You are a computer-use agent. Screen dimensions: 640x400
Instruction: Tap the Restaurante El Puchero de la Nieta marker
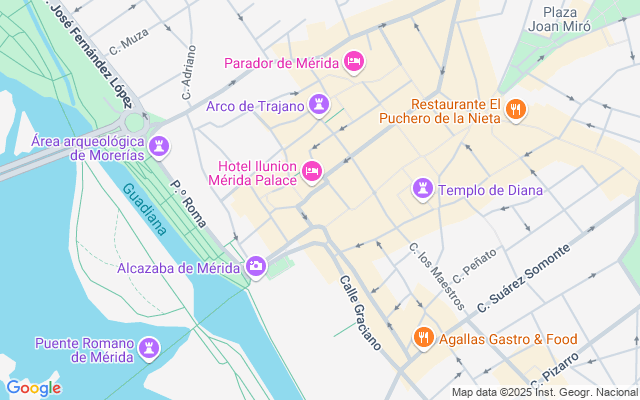pyautogui.click(x=516, y=109)
